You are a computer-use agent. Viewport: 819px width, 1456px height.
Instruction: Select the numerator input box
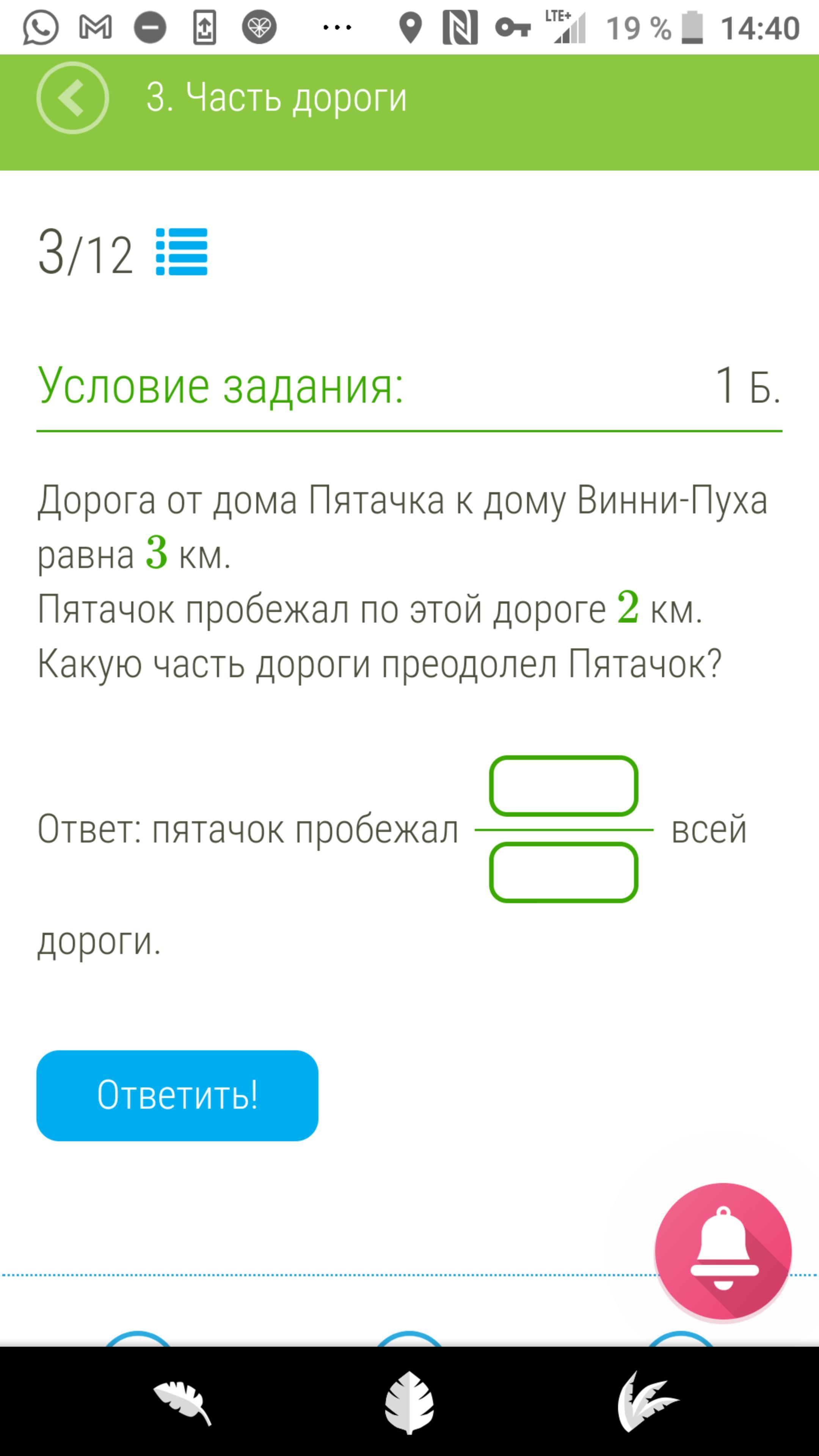[563, 786]
